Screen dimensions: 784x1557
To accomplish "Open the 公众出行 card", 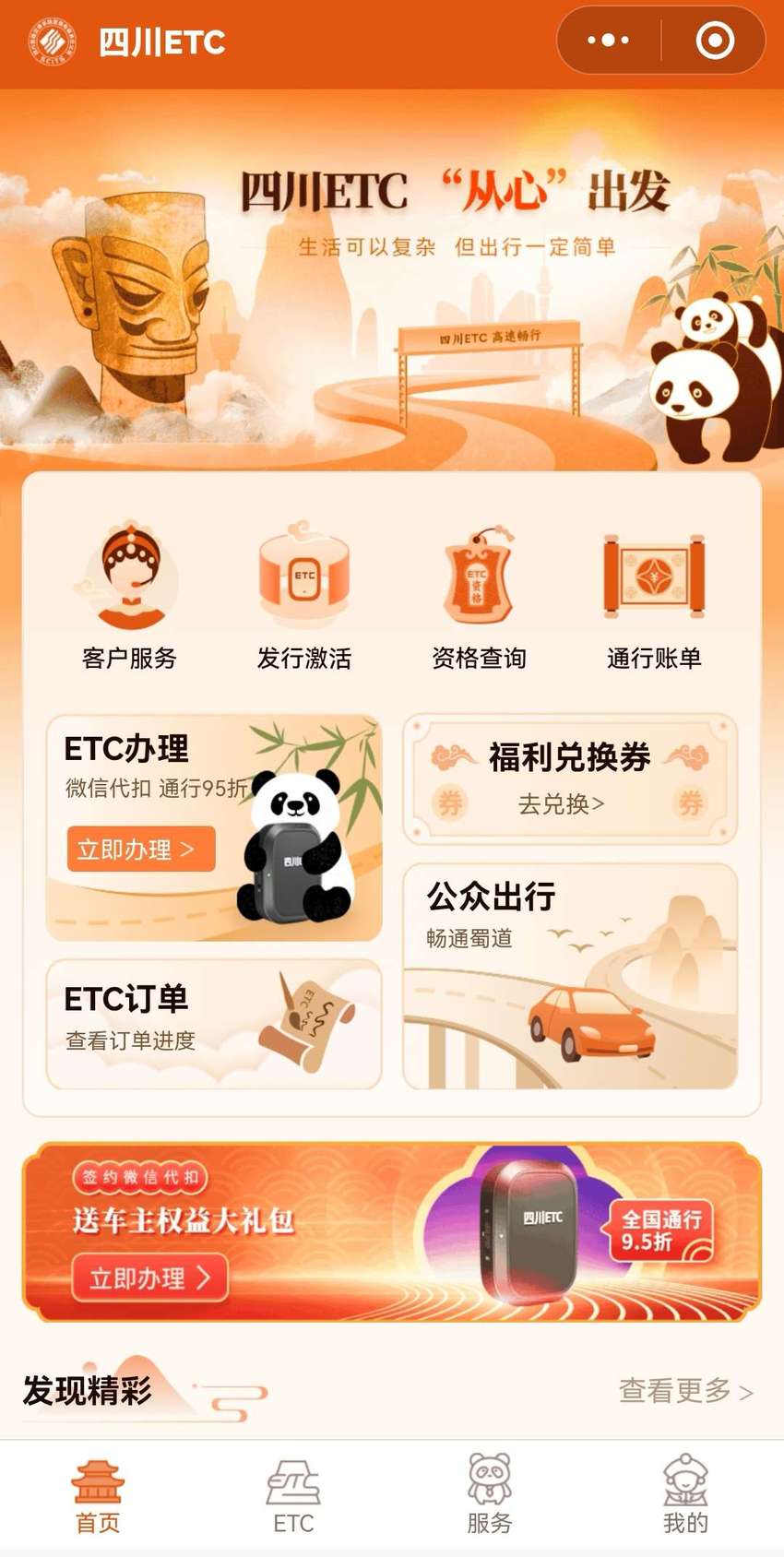I will tap(570, 977).
